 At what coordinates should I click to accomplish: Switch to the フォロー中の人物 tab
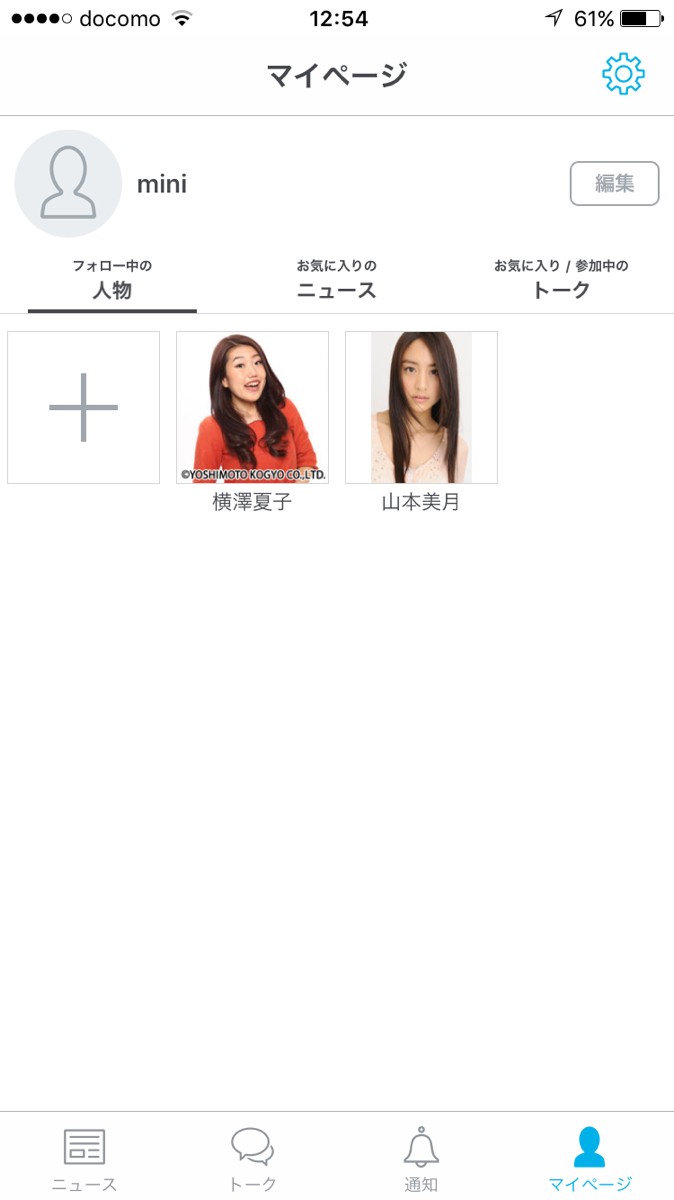tap(112, 280)
